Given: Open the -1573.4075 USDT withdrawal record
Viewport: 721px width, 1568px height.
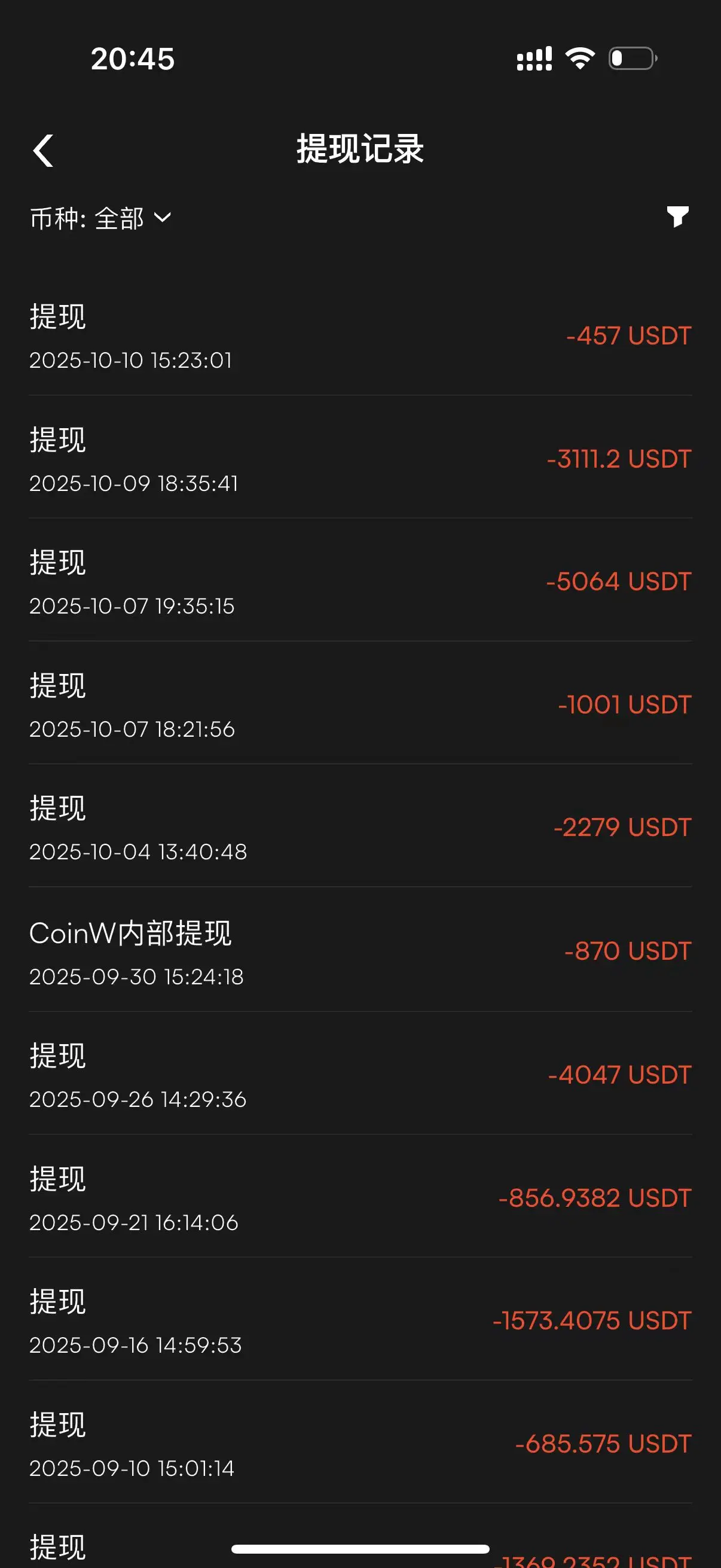Looking at the screenshot, I should coord(360,1321).
